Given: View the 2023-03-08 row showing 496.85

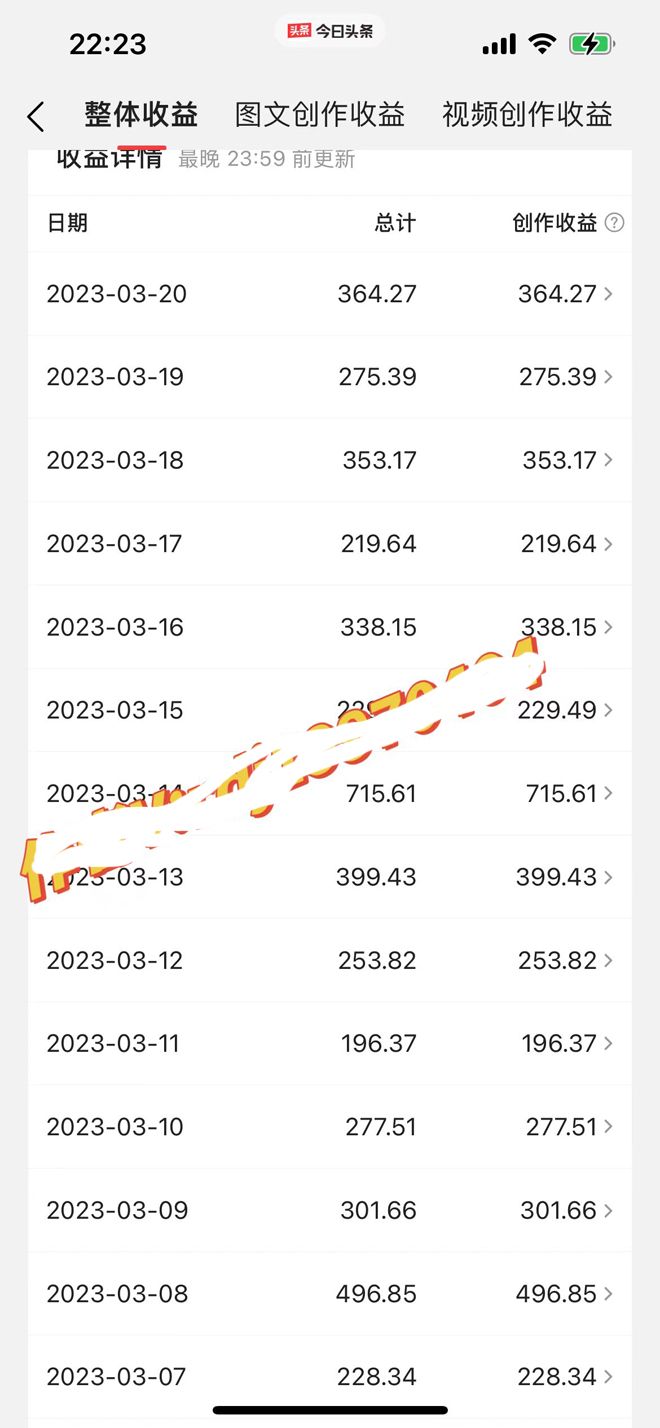Looking at the screenshot, I should click(330, 1294).
